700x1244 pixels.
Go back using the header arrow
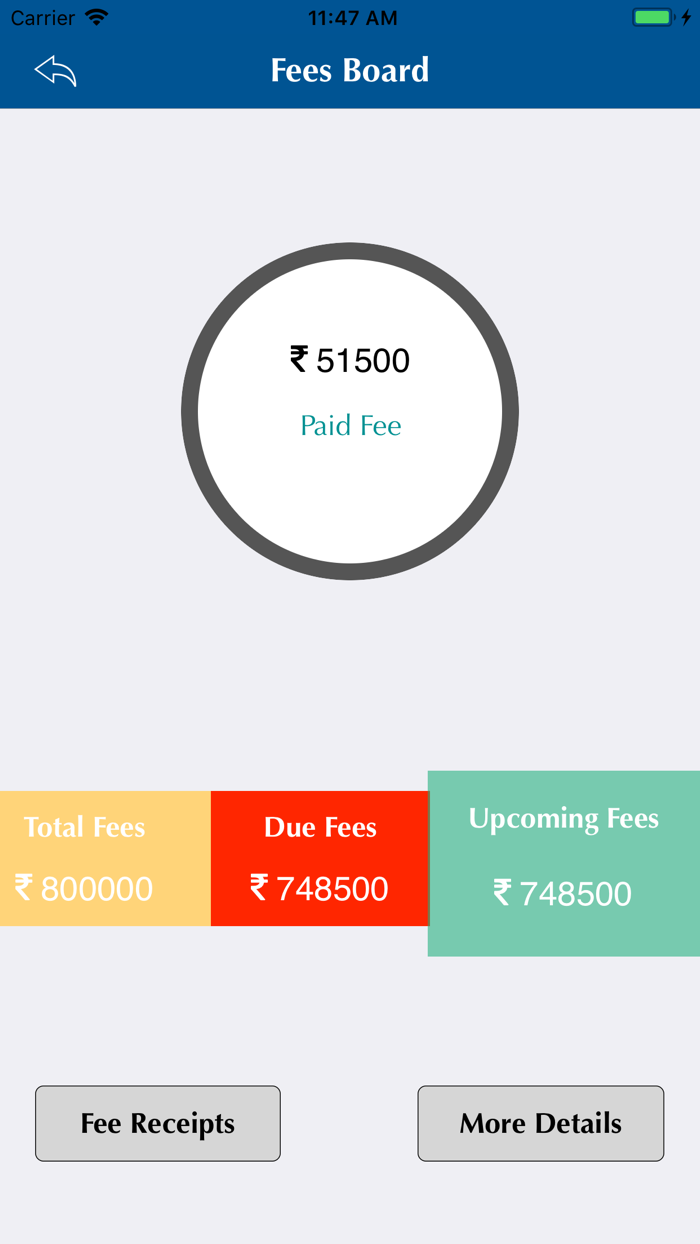point(55,71)
